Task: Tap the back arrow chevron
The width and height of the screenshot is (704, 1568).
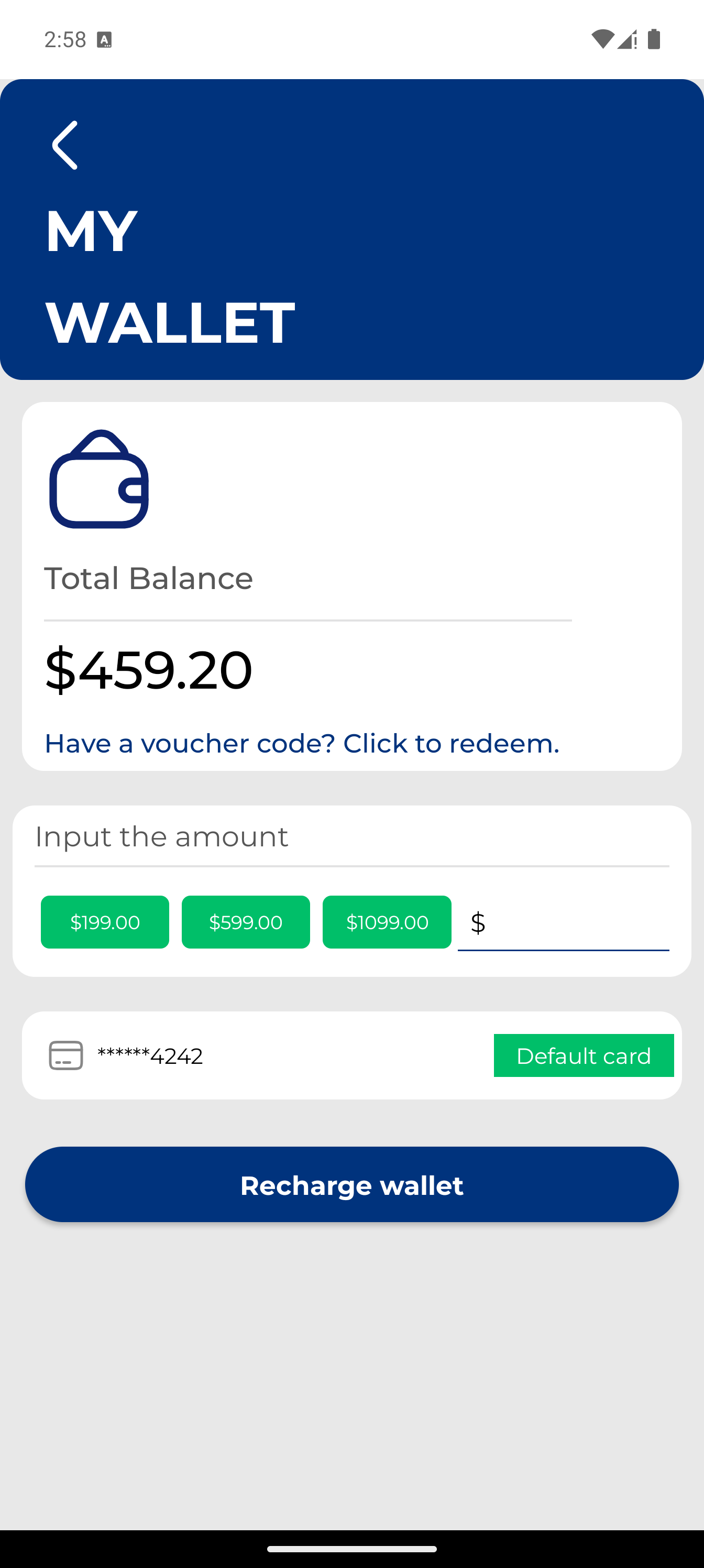Action: point(64,144)
